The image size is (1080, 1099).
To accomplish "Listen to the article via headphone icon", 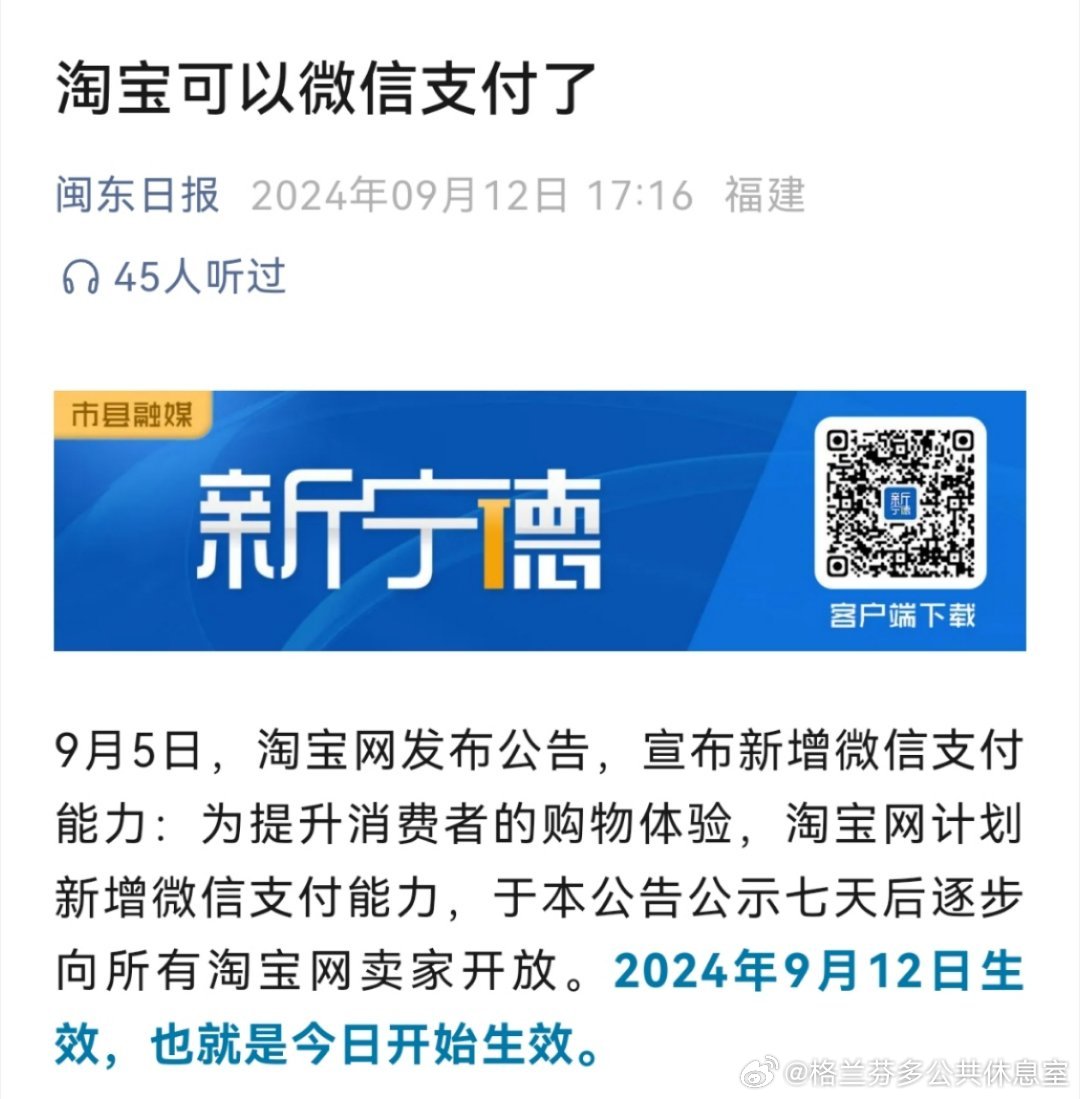I will click(x=81, y=277).
